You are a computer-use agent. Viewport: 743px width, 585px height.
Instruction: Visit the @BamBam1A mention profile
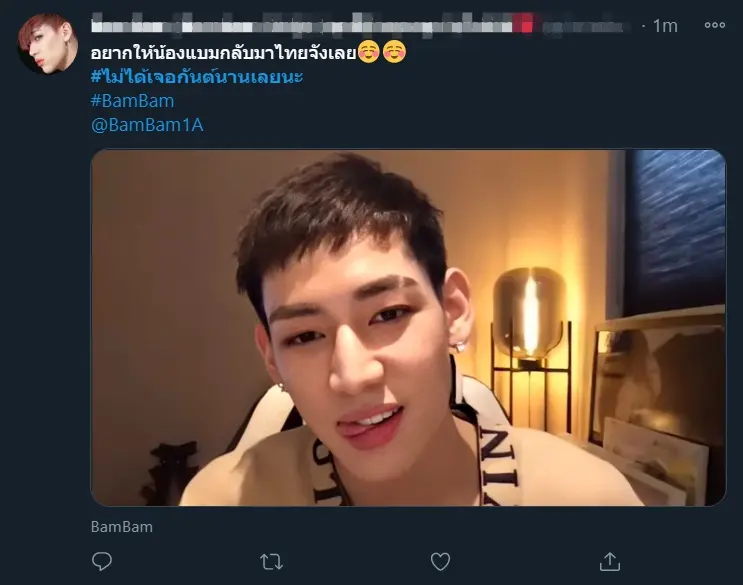[x=147, y=125]
